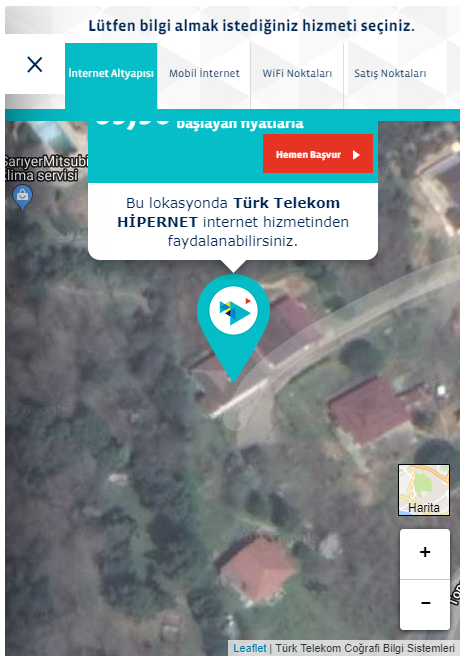Open the WiFi Noktaları tab
Screen dimensions: 463x659
click(297, 76)
